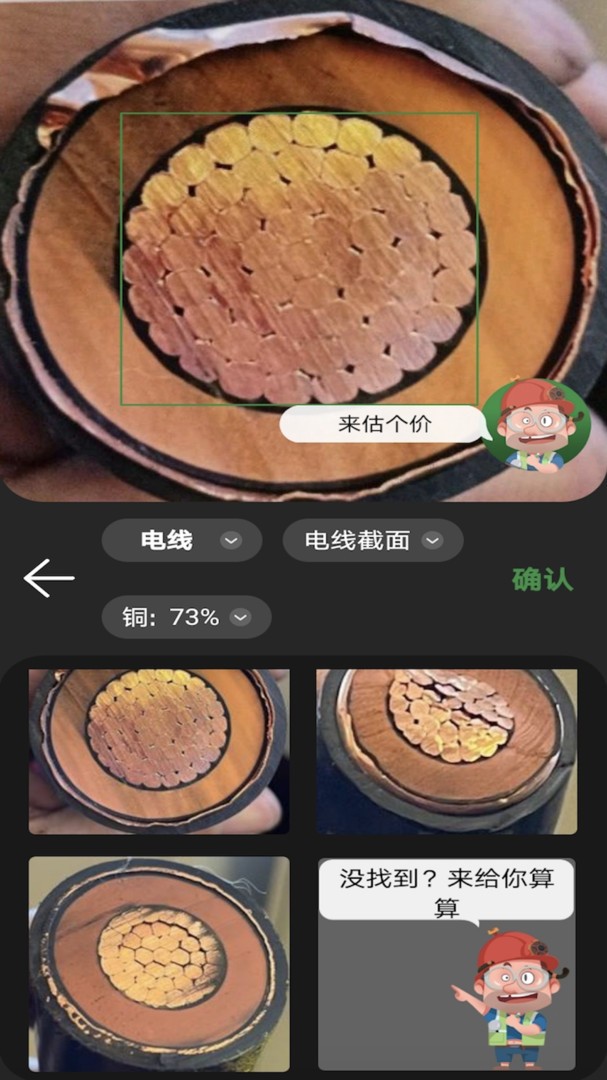This screenshot has height=1080, width=607.
Task: Choose the tilted cable thumbnail on the right
Action: coord(446,751)
